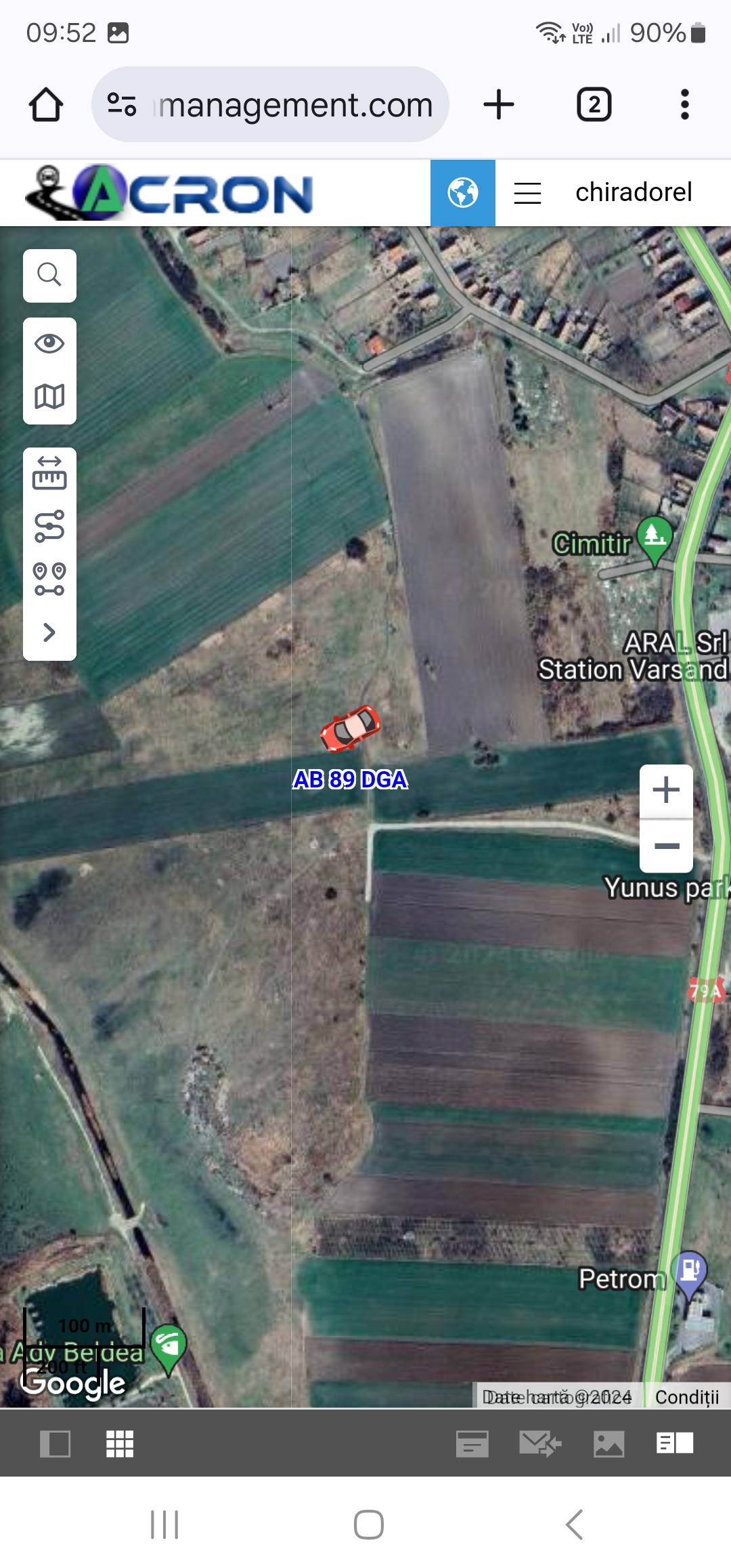Screen dimensions: 731x1568
Task: Open browser tab switcher
Action: click(594, 105)
